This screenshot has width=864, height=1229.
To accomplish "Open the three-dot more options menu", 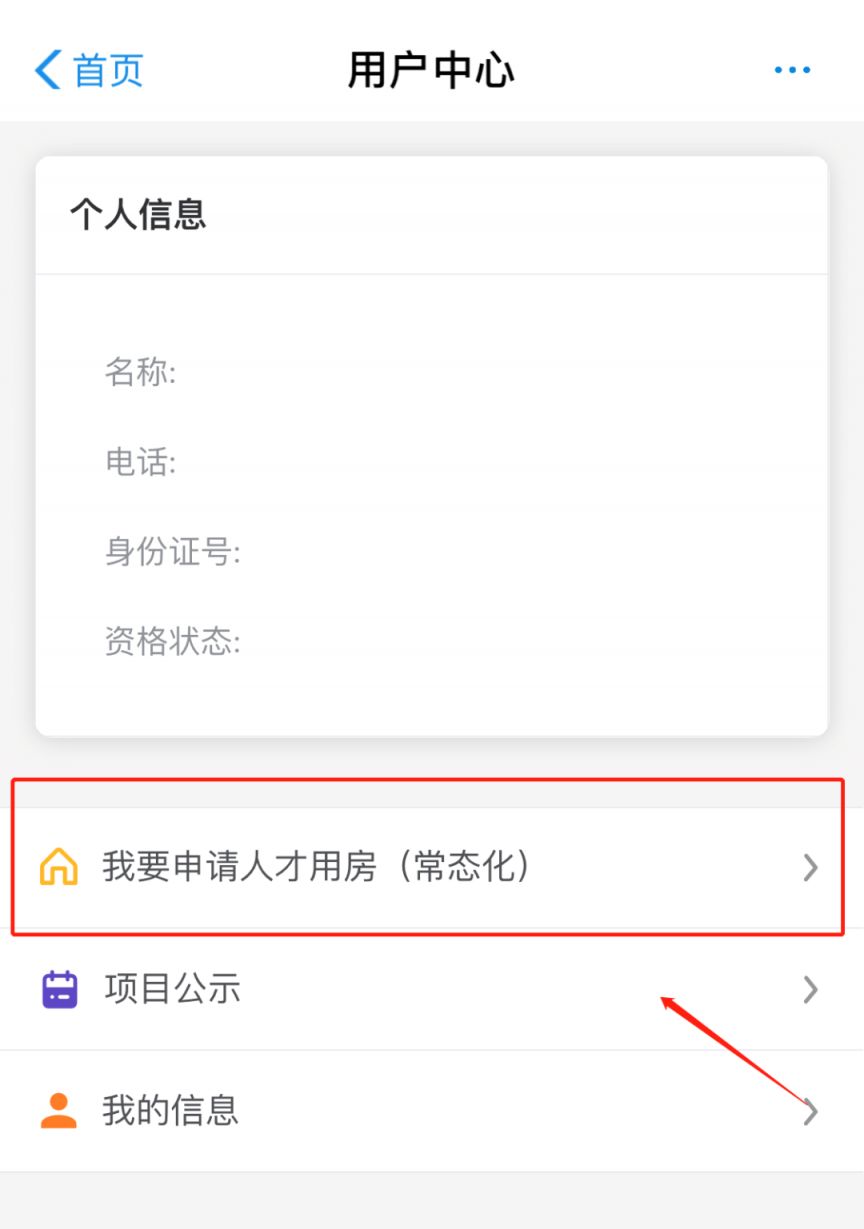I will click(x=792, y=70).
